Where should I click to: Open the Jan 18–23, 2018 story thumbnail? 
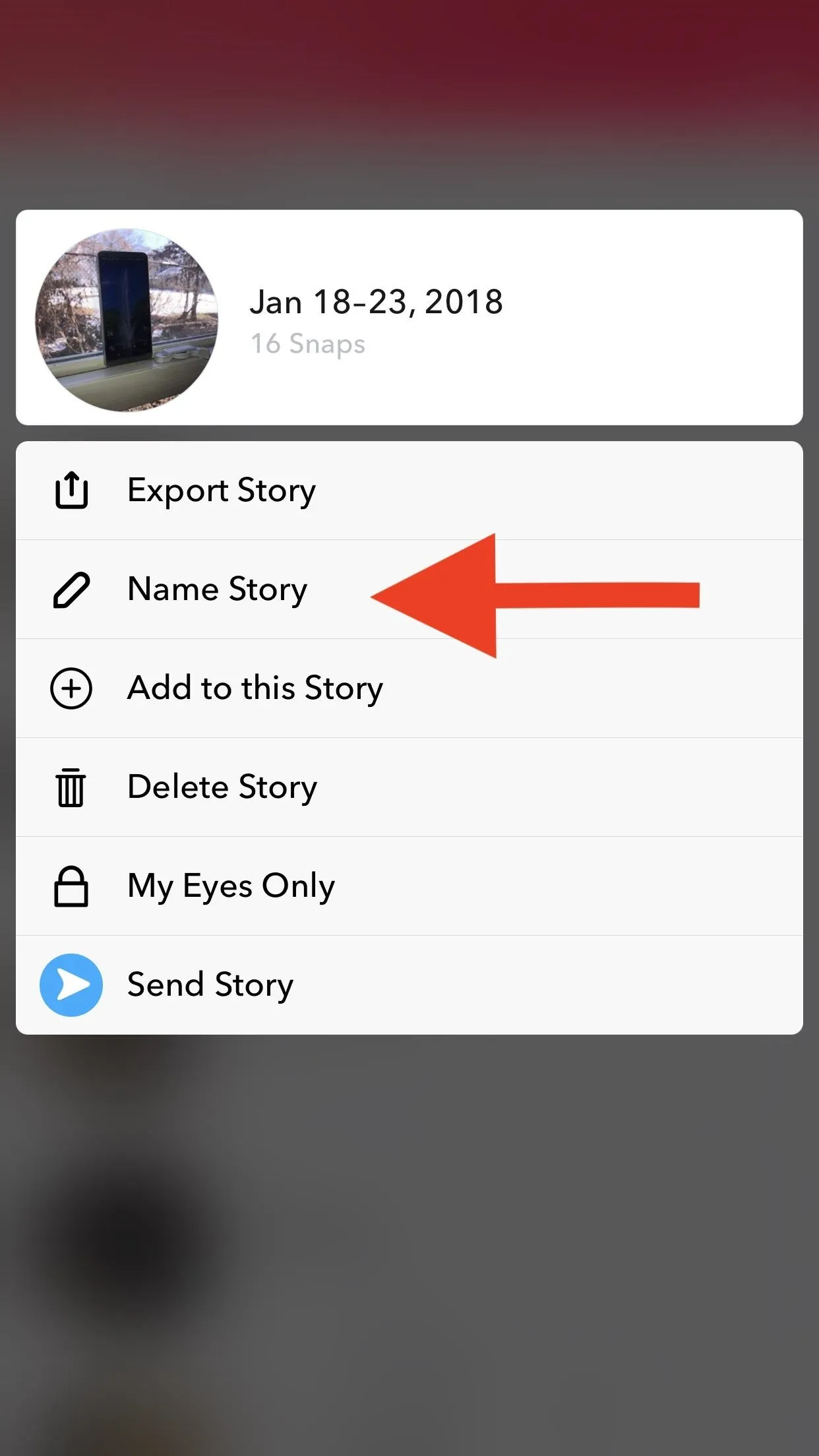(x=127, y=320)
